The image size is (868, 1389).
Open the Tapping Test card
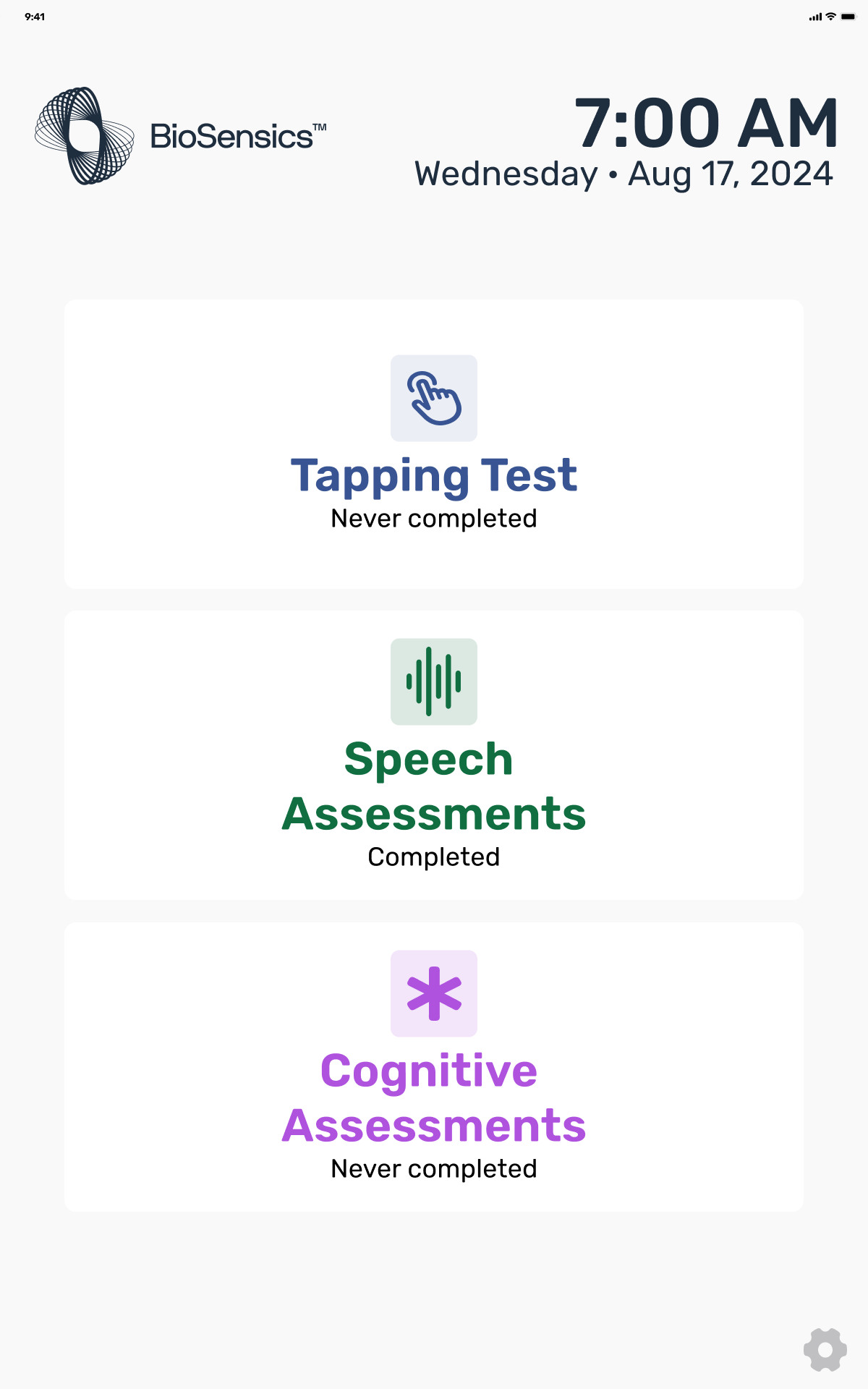[x=434, y=444]
